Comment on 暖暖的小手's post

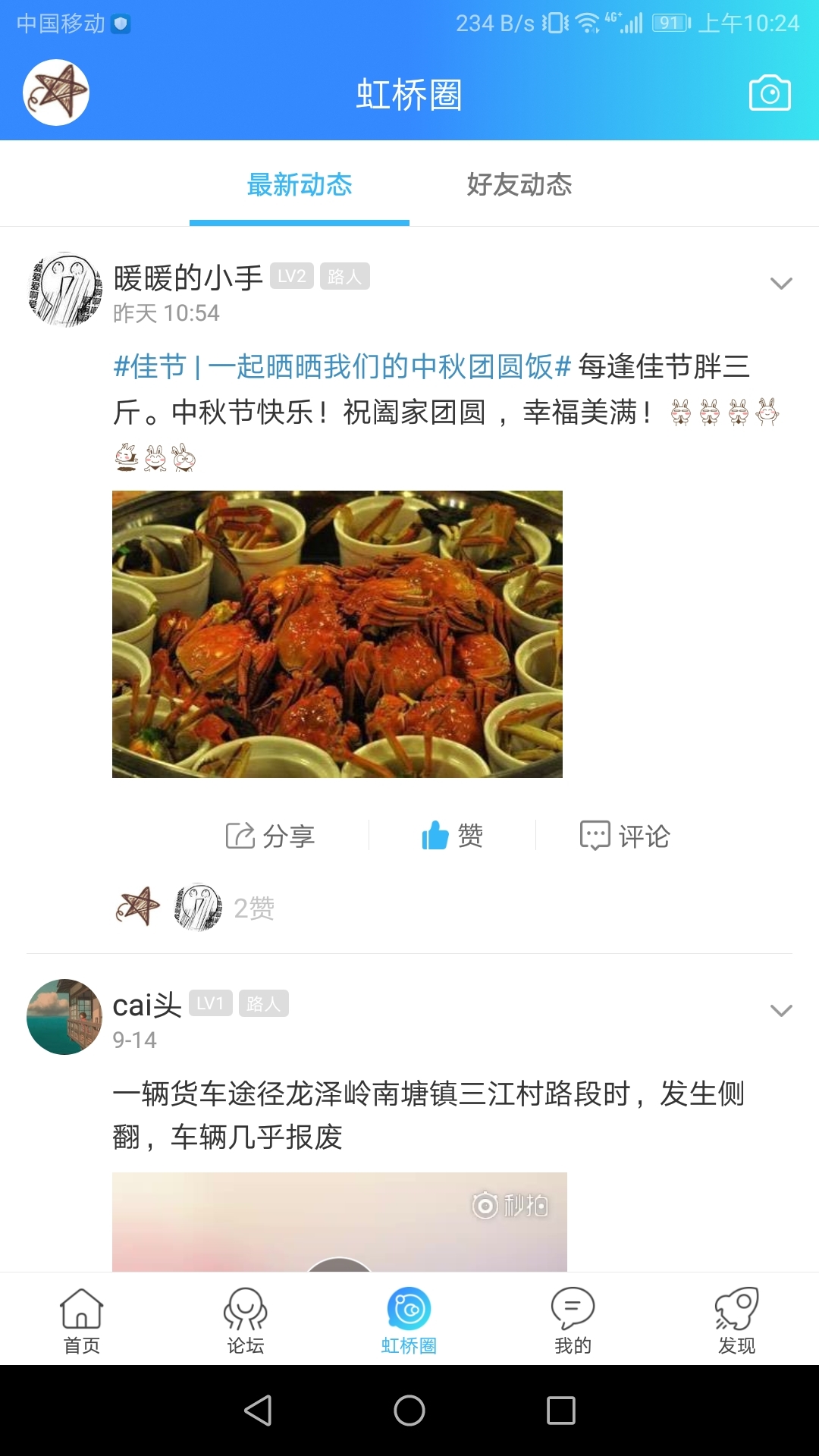(x=626, y=836)
